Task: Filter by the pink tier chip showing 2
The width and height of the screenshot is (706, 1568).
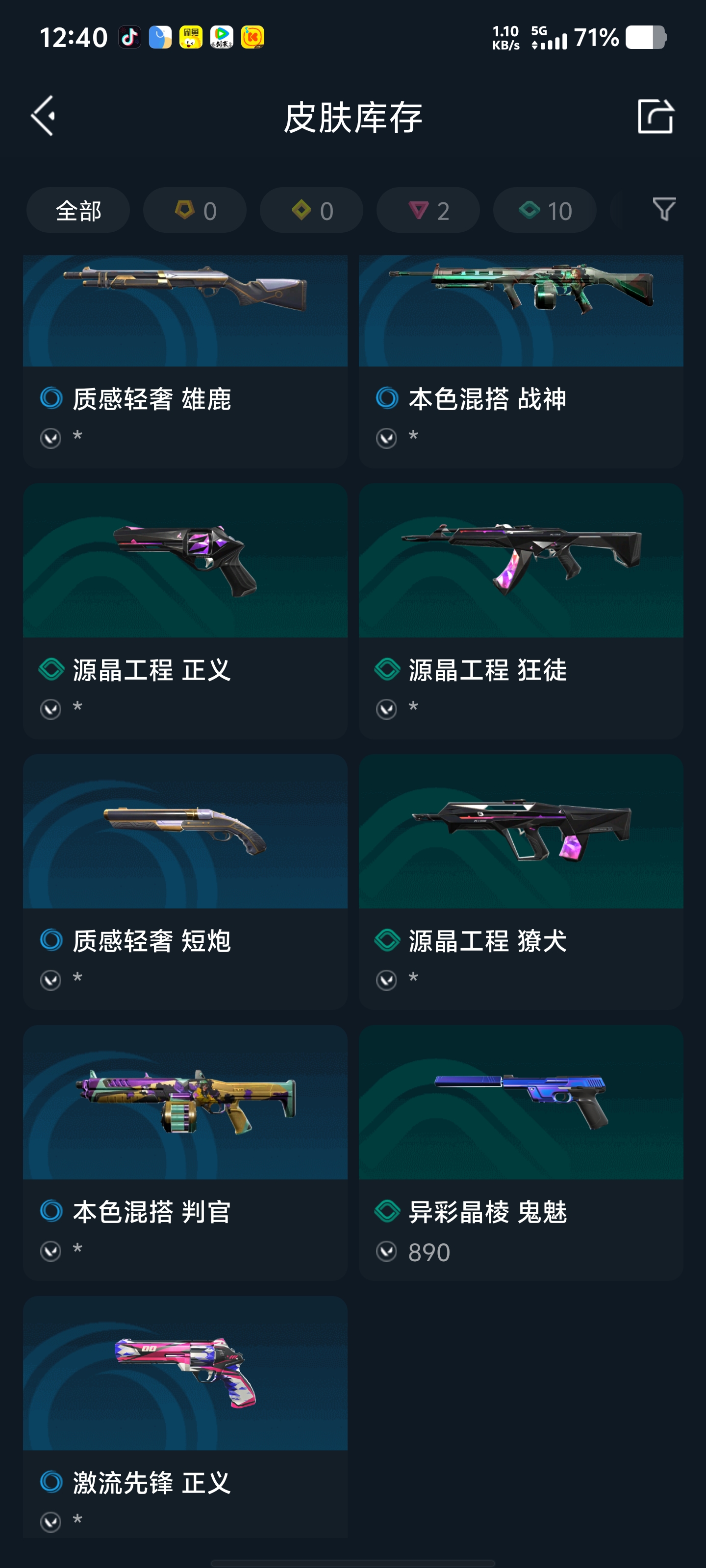Action: pos(428,211)
